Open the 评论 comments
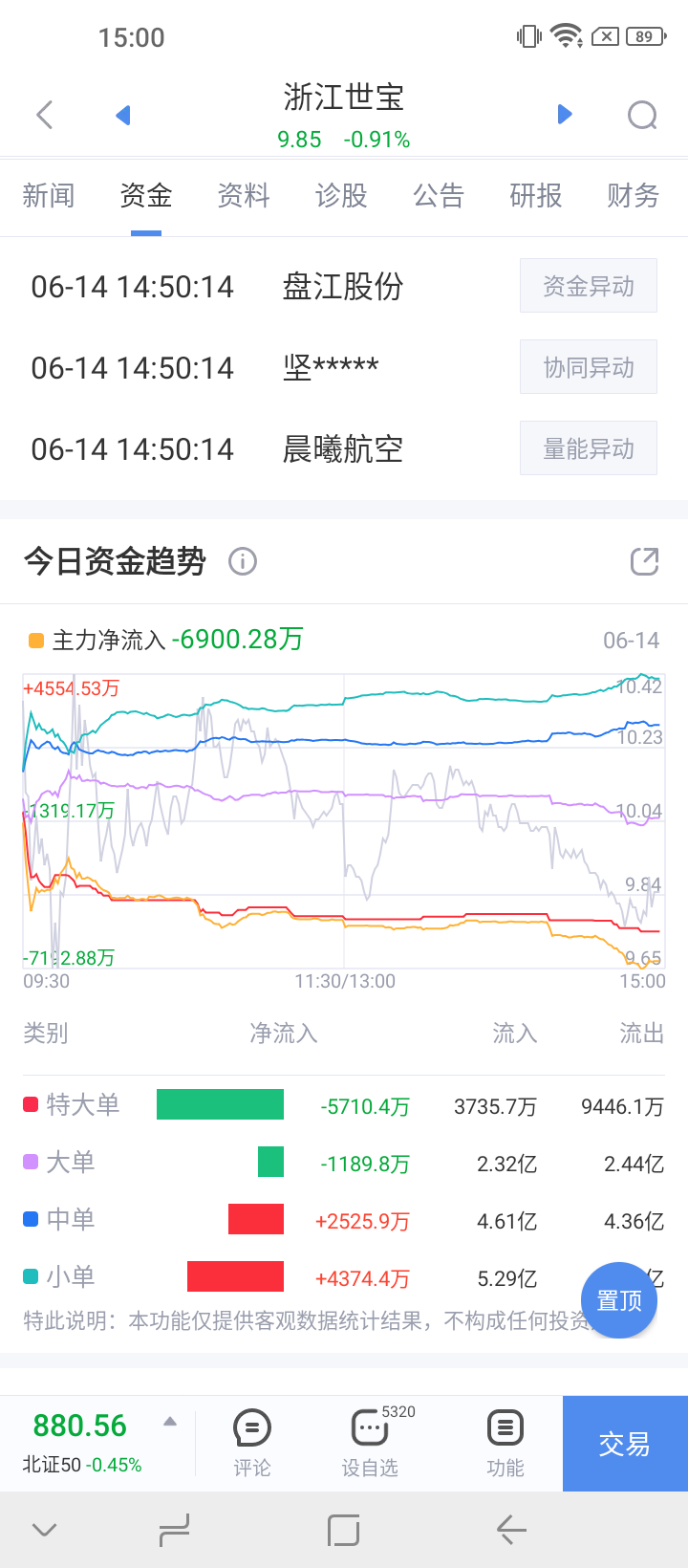 [x=252, y=1443]
